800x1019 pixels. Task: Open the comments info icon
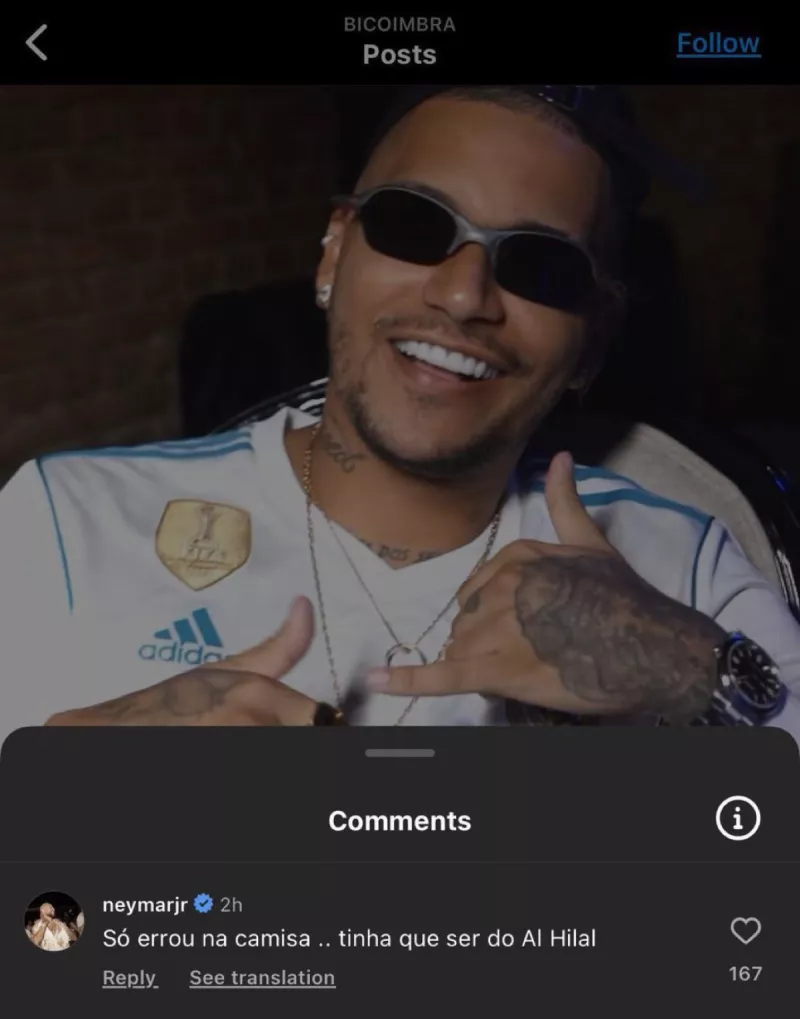738,820
